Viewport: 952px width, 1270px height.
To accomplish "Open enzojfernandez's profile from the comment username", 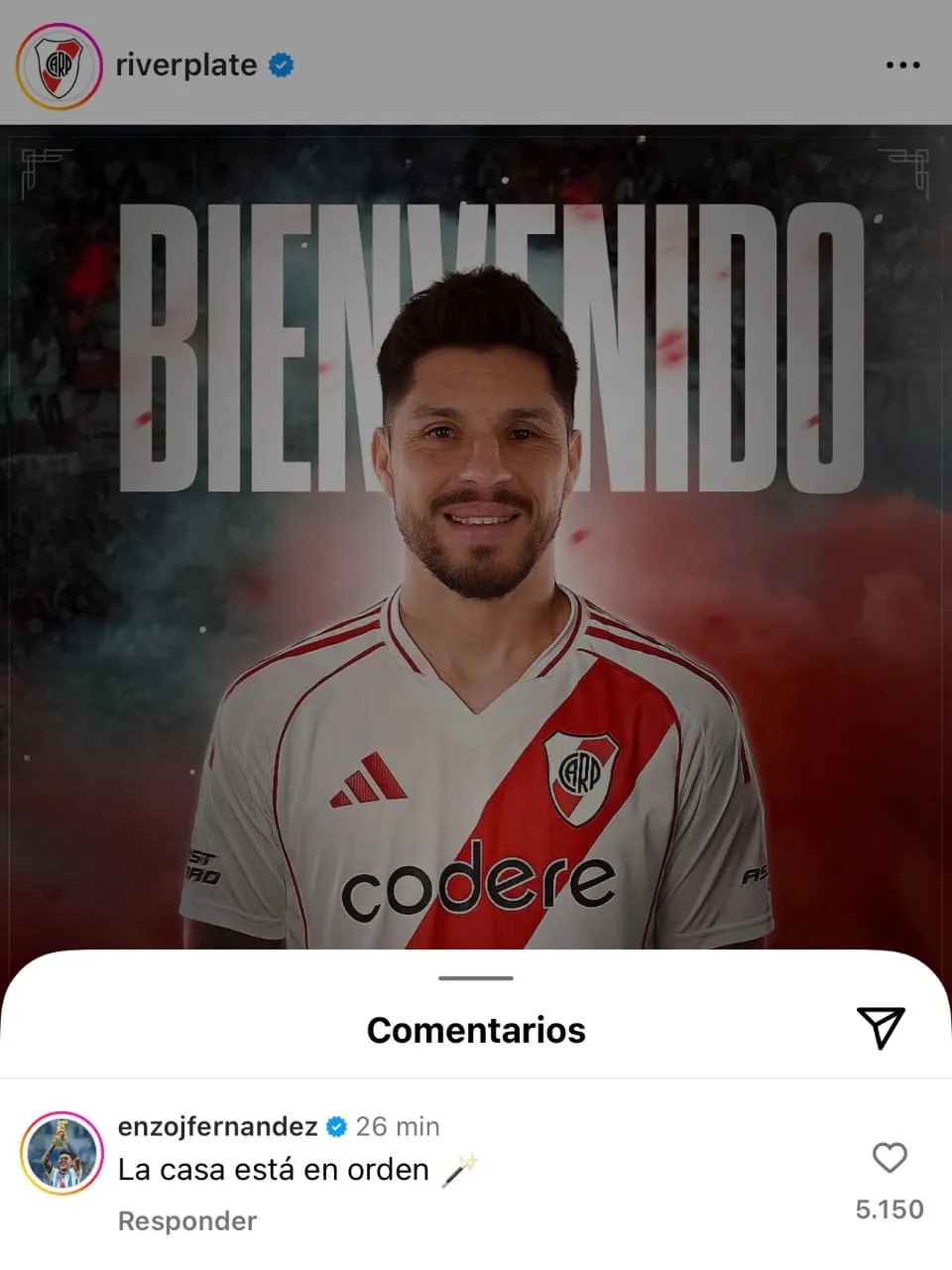I will 217,1126.
